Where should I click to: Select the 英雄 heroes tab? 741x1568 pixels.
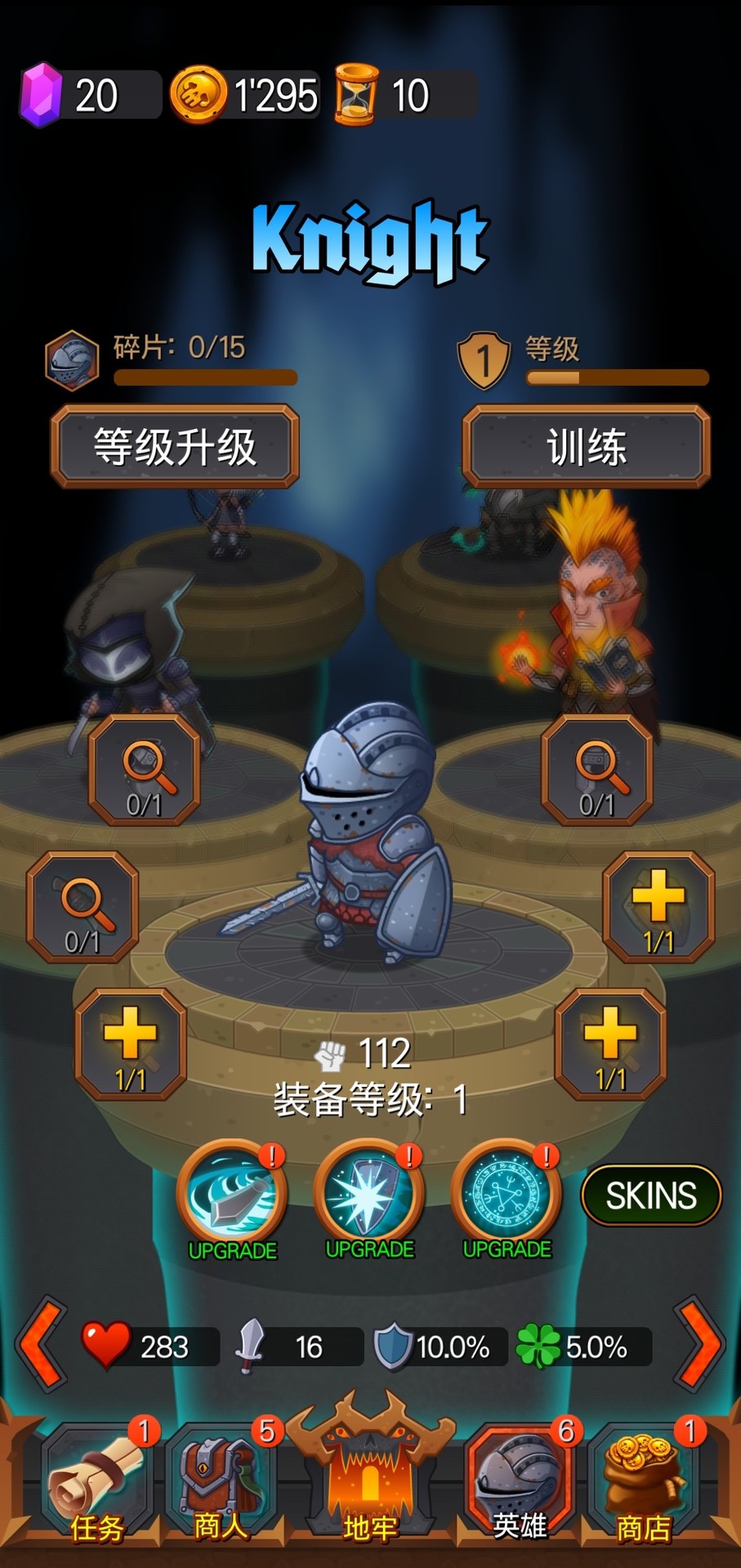pyautogui.click(x=520, y=1485)
